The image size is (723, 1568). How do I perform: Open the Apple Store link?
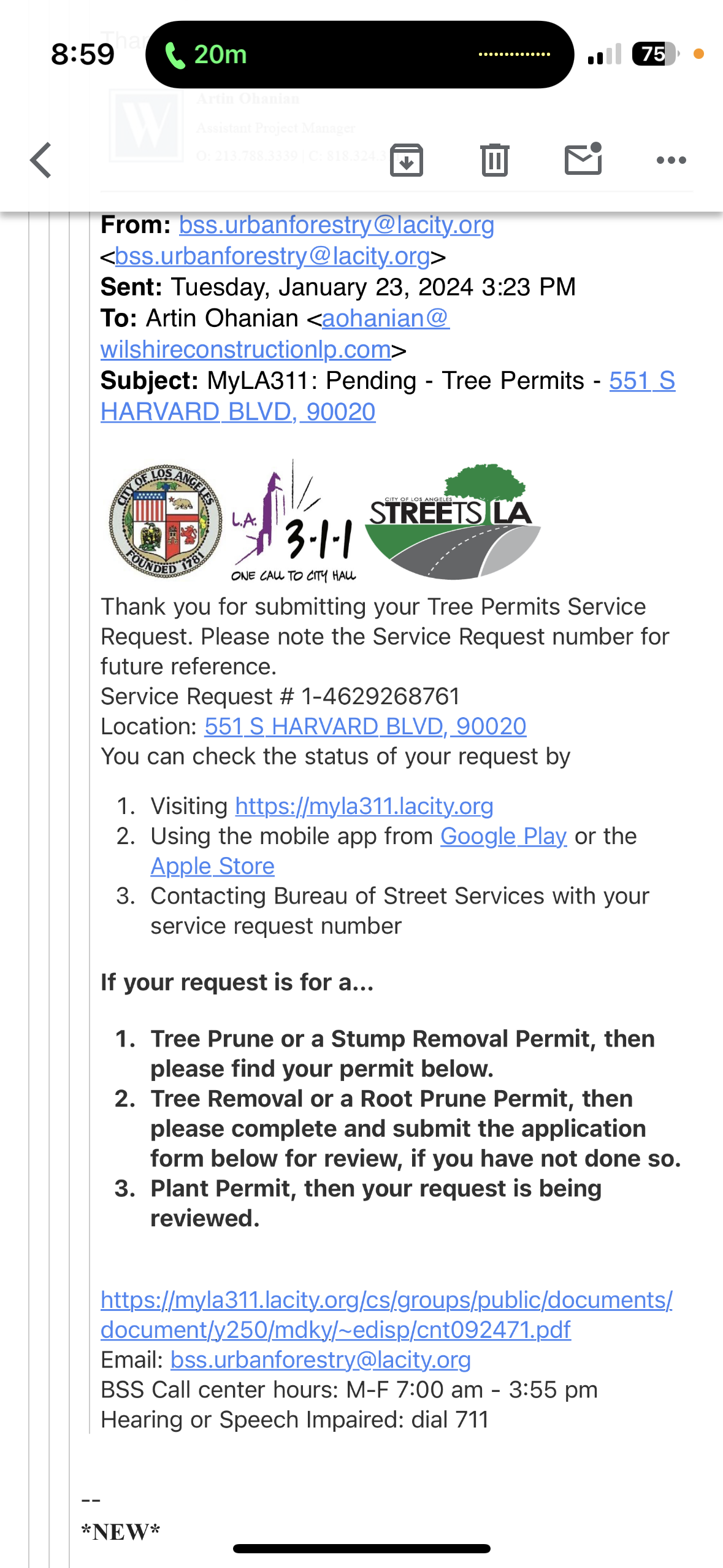tap(213, 866)
